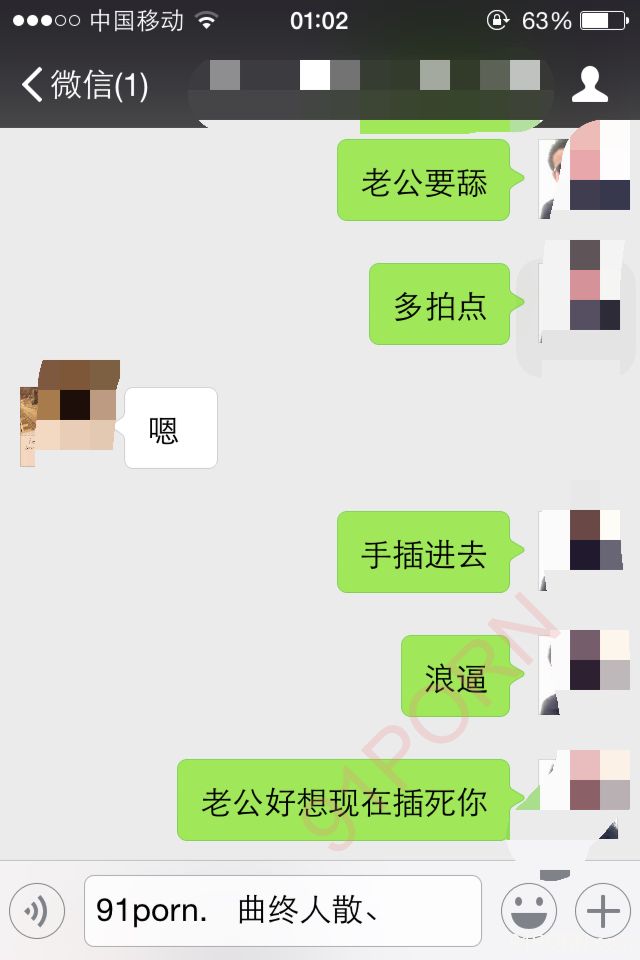Open the left-side sender's profile avatar

pyautogui.click(x=69, y=413)
